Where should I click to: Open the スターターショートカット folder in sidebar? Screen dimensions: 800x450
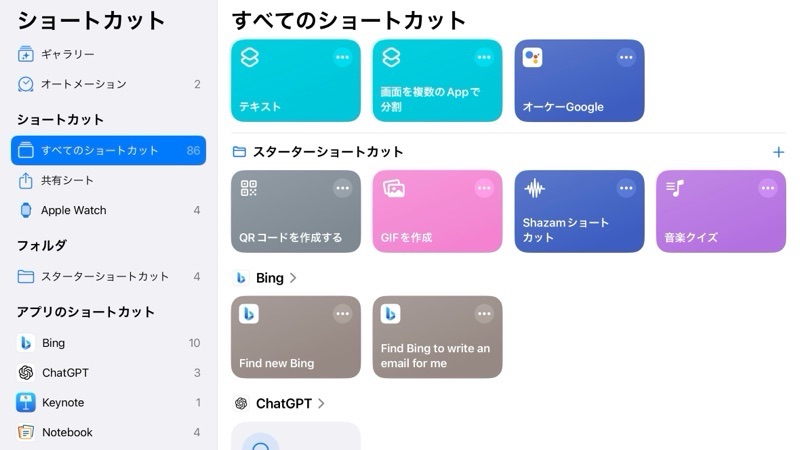(105, 277)
